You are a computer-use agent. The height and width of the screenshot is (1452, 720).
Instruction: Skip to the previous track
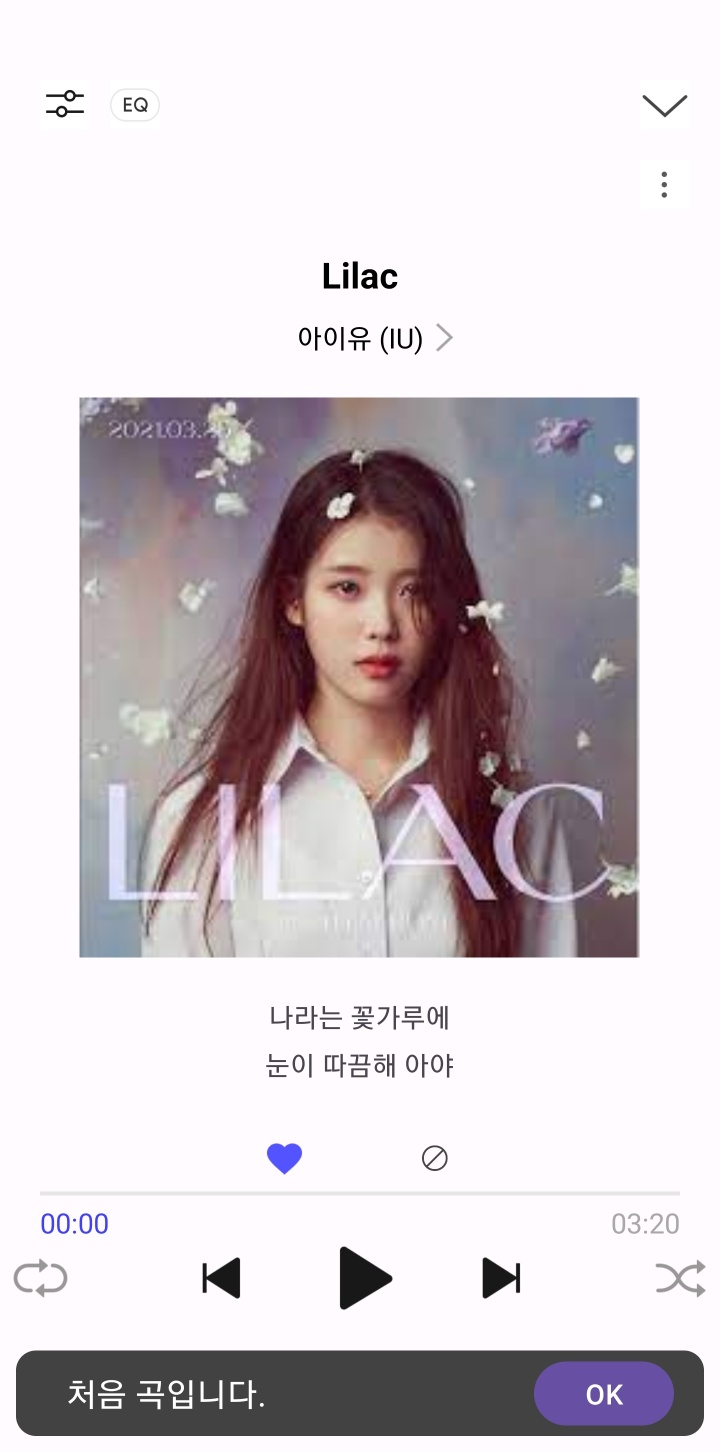221,1278
